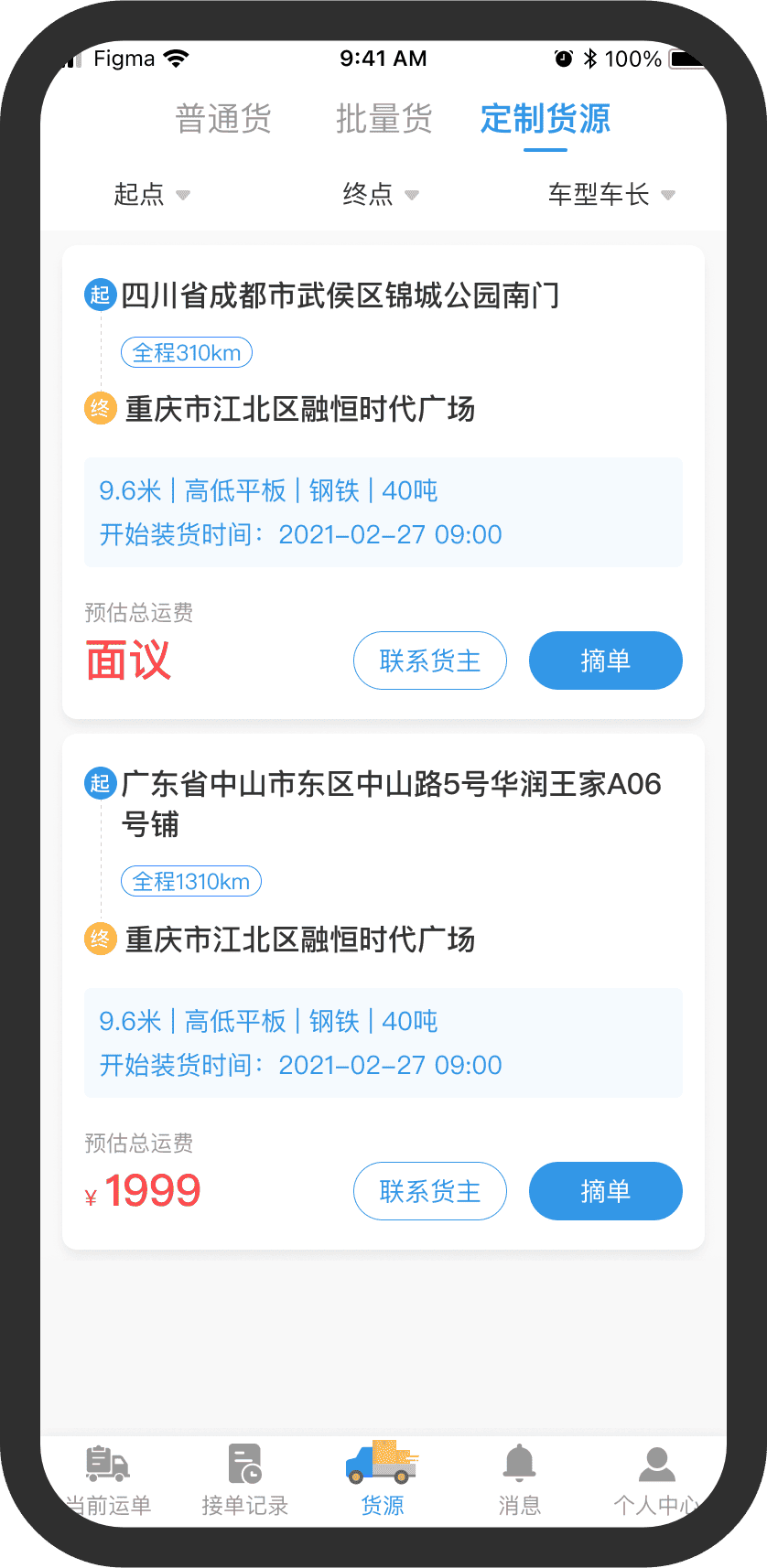The width and height of the screenshot is (767, 1568).
Task: Tap 联系货主 on the 面议 order
Action: (x=430, y=660)
